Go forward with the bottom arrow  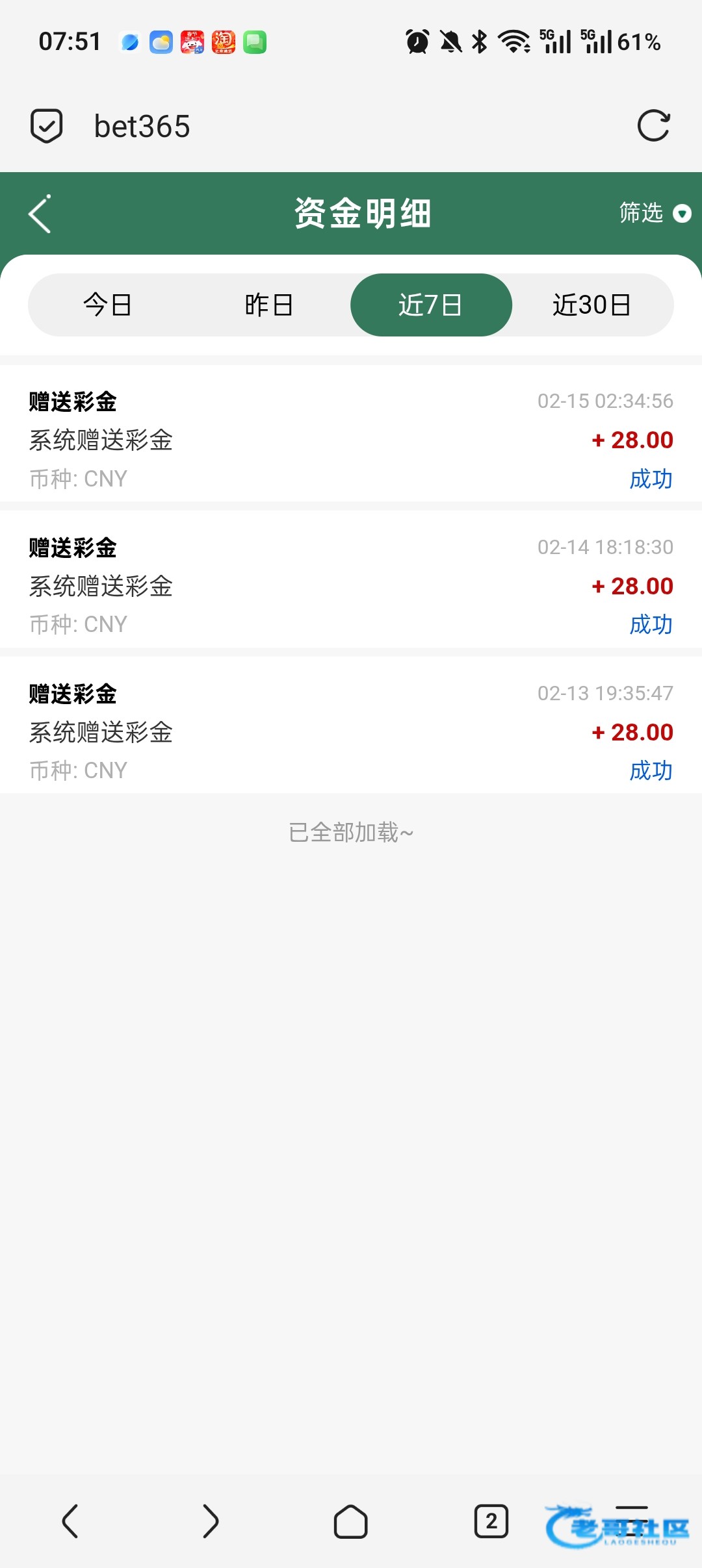[211, 1521]
